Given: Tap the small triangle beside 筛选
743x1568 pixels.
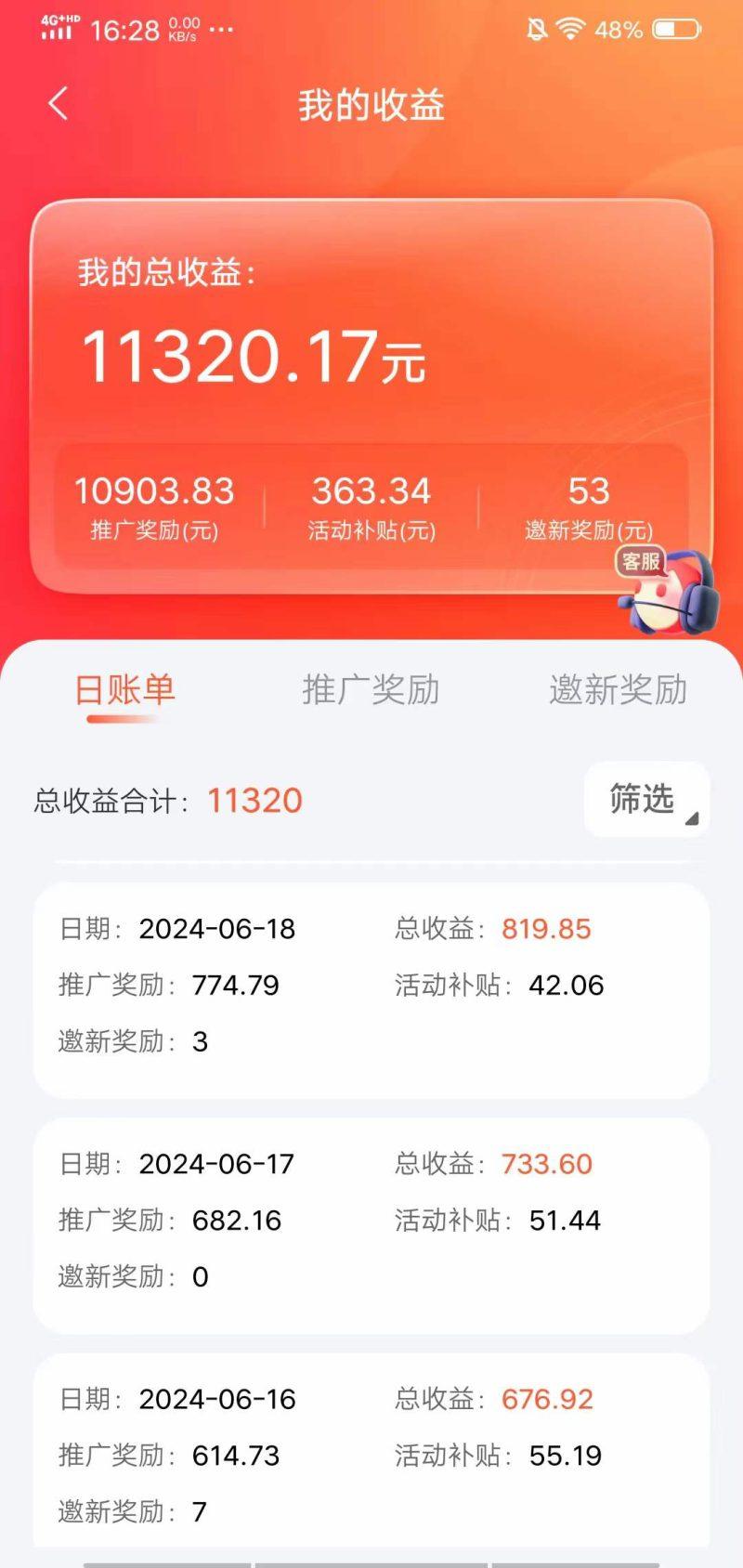Looking at the screenshot, I should (x=692, y=818).
